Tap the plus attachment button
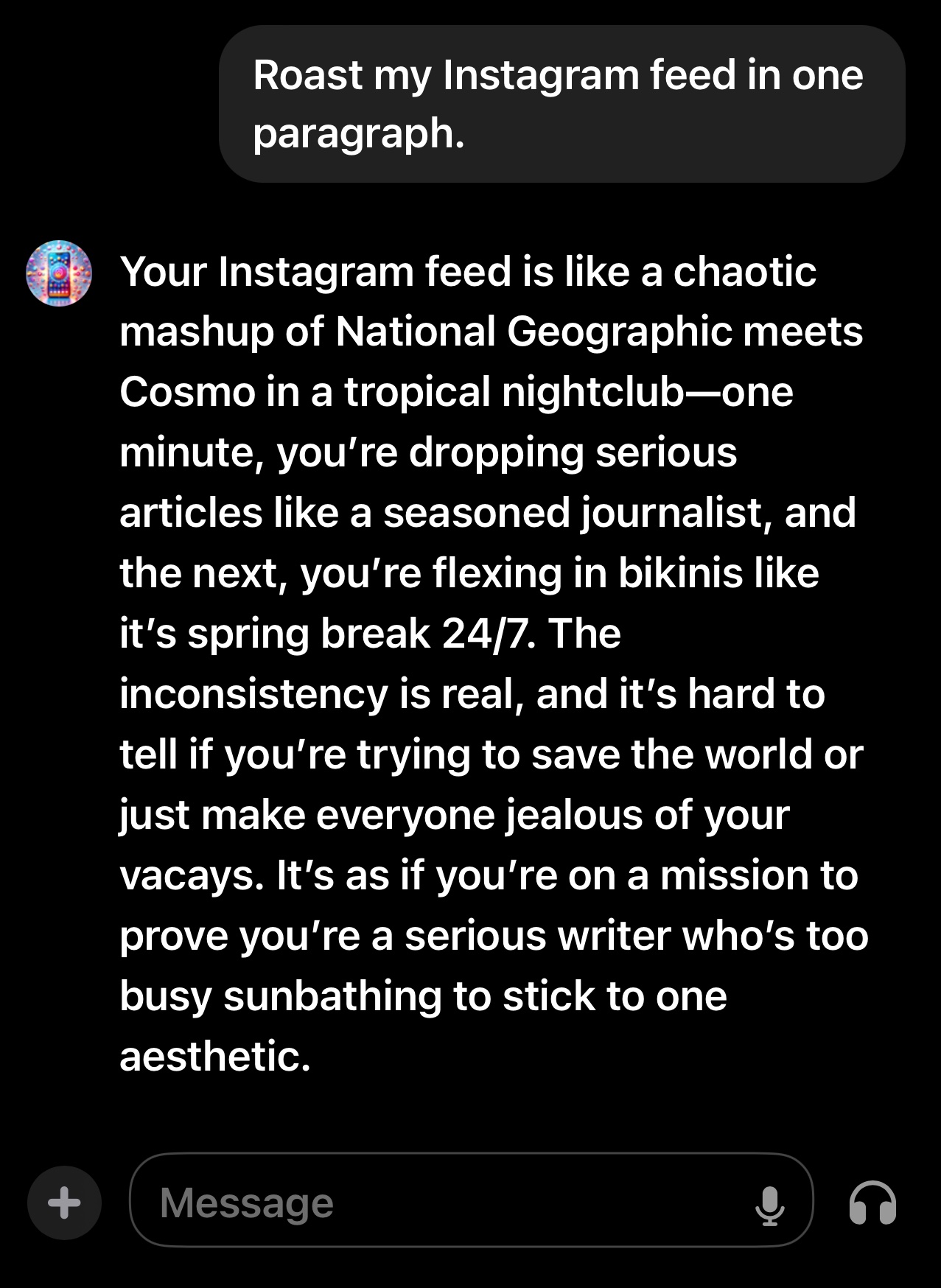The height and width of the screenshot is (1288, 941). (64, 1203)
